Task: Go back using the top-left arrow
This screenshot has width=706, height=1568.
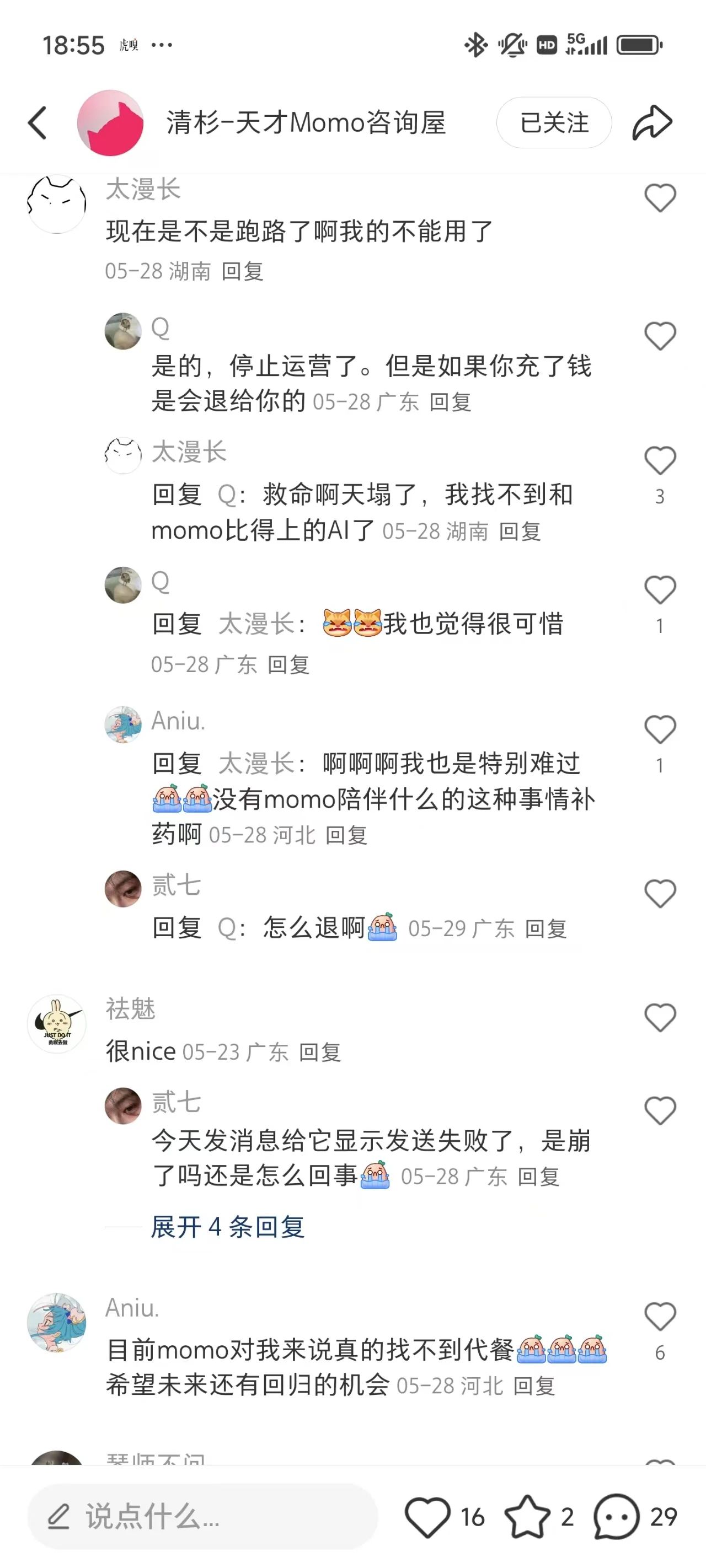Action: (38, 123)
